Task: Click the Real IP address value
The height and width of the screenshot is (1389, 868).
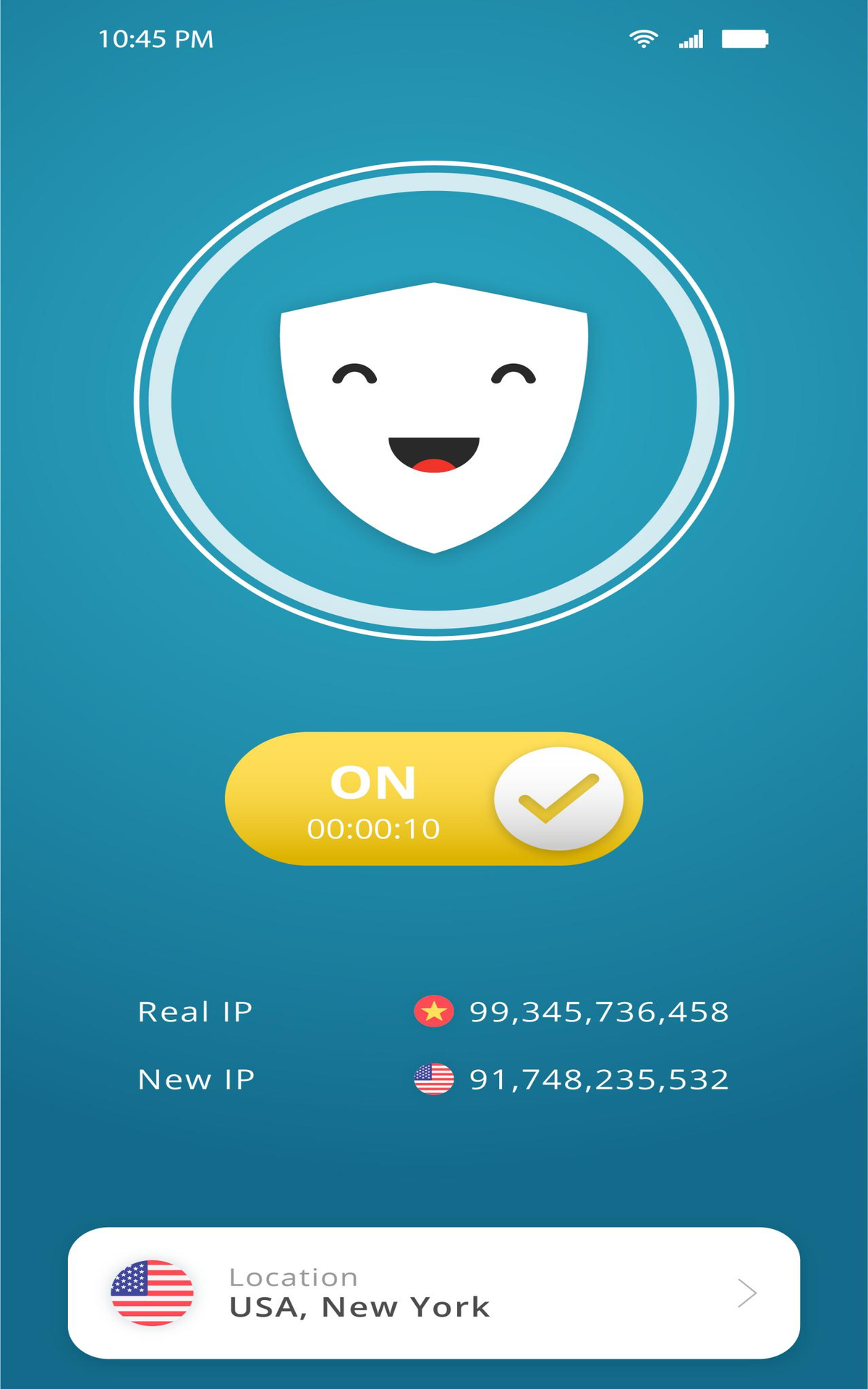Action: [600, 1013]
